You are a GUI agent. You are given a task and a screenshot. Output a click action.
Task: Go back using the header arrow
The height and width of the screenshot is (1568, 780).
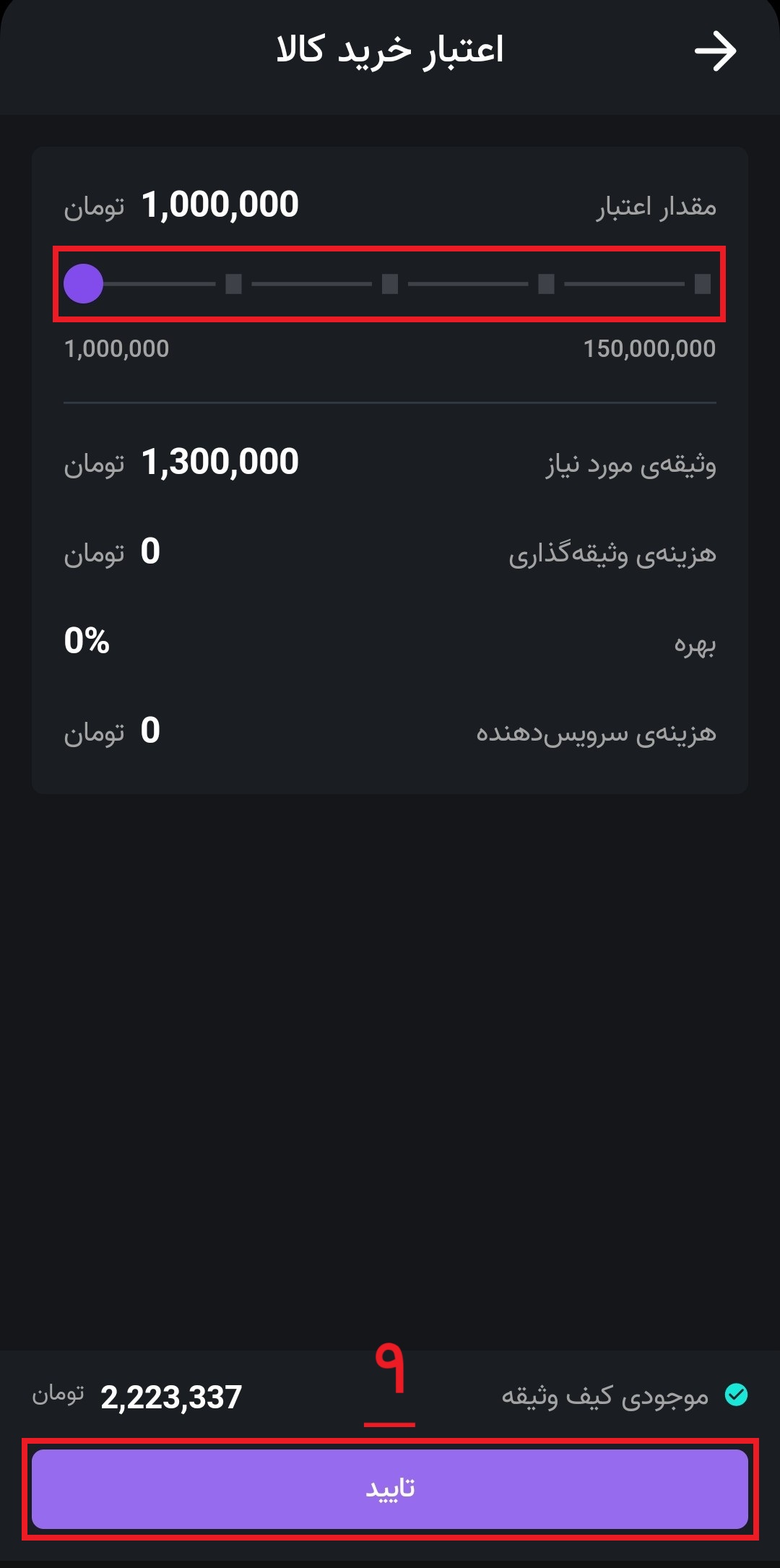[715, 51]
